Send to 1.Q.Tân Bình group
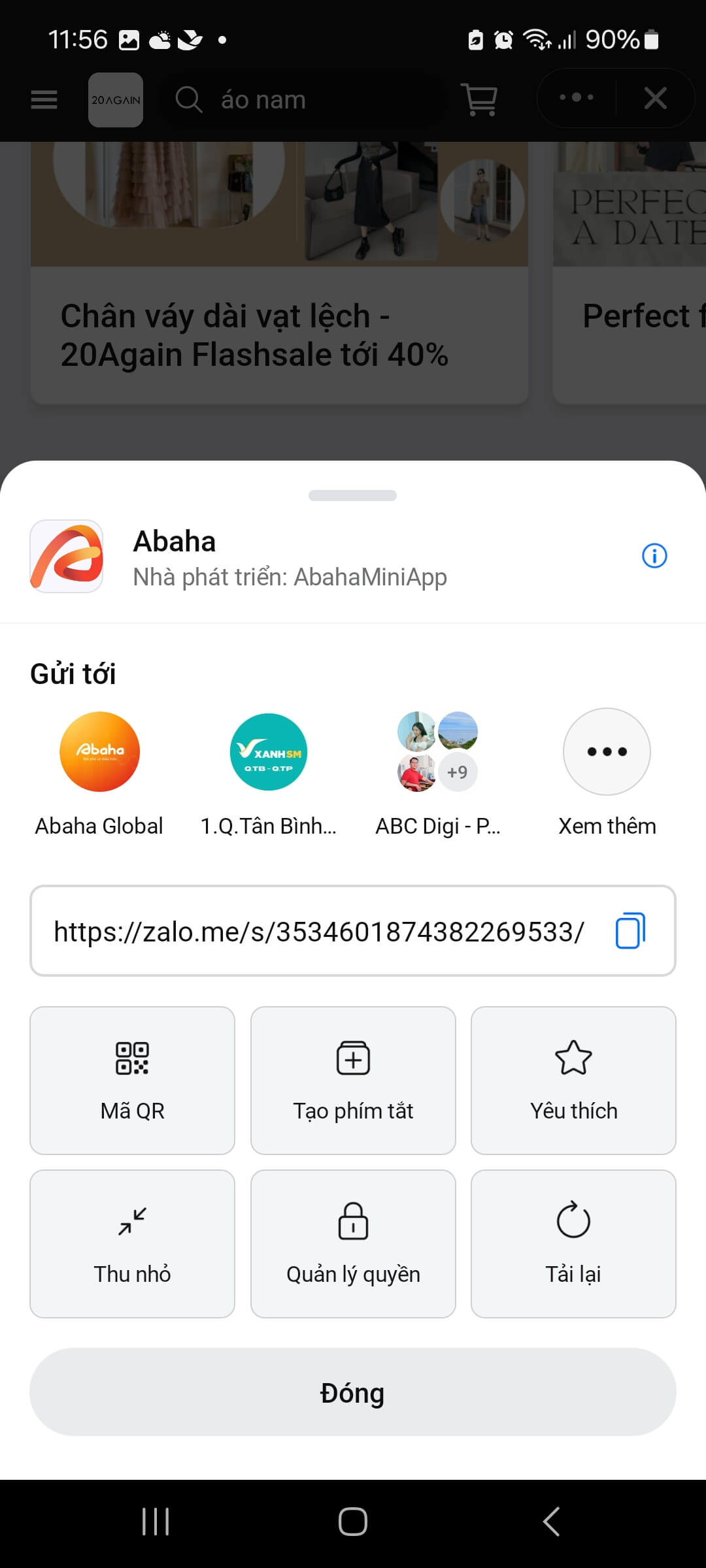 [x=269, y=752]
